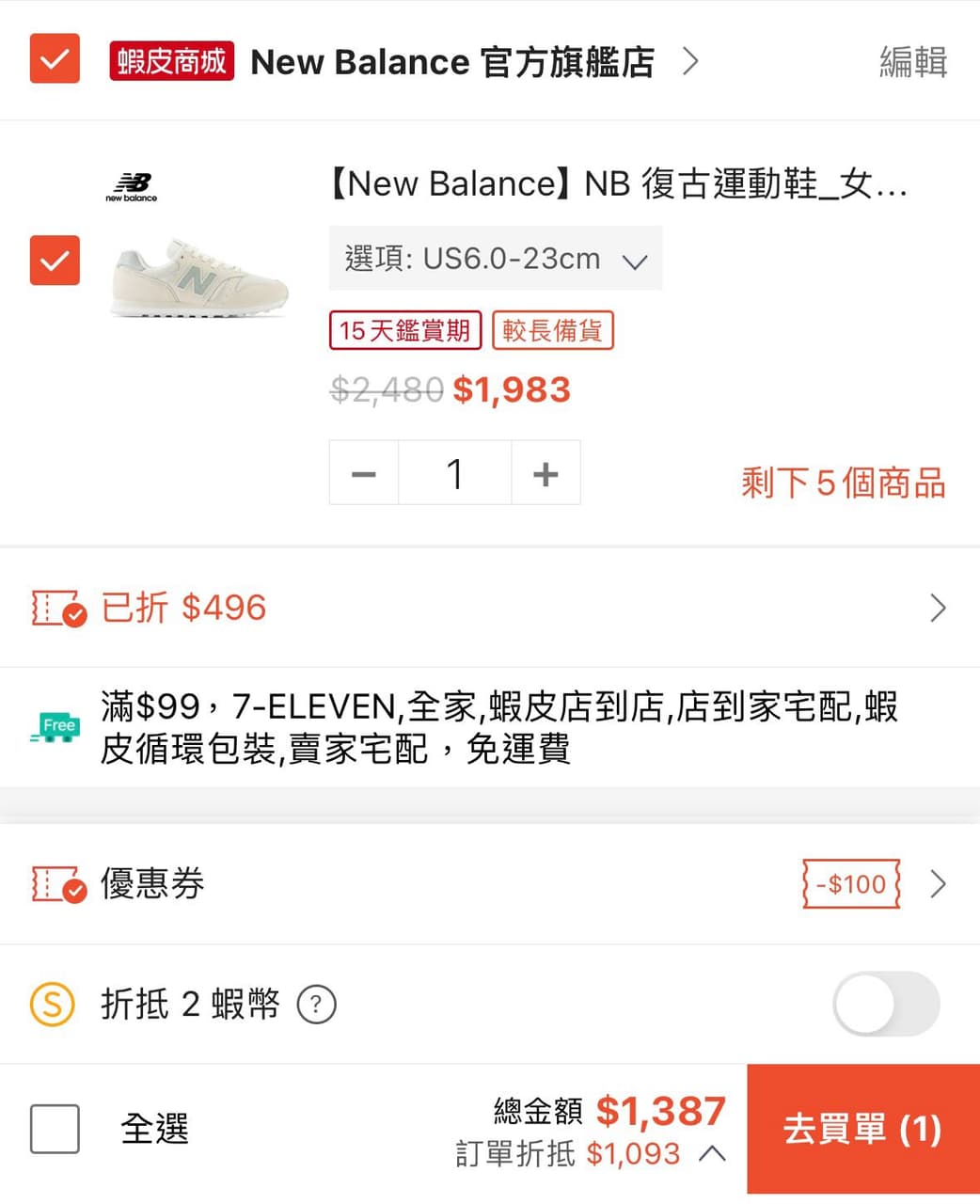Open help via the question mark icon

(317, 1005)
